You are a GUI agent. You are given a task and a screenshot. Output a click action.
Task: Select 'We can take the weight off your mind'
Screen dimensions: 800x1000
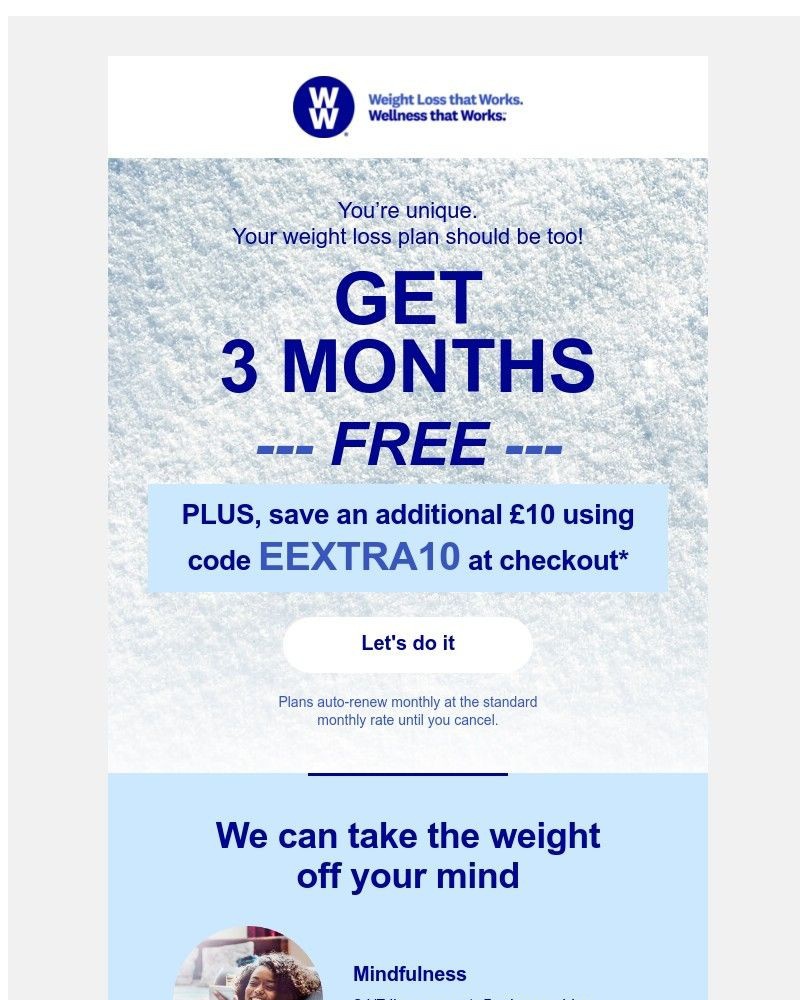[x=407, y=855]
